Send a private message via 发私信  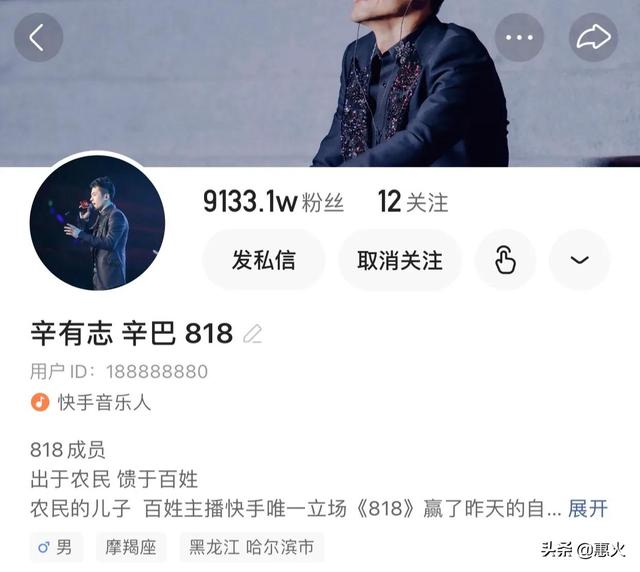click(264, 260)
